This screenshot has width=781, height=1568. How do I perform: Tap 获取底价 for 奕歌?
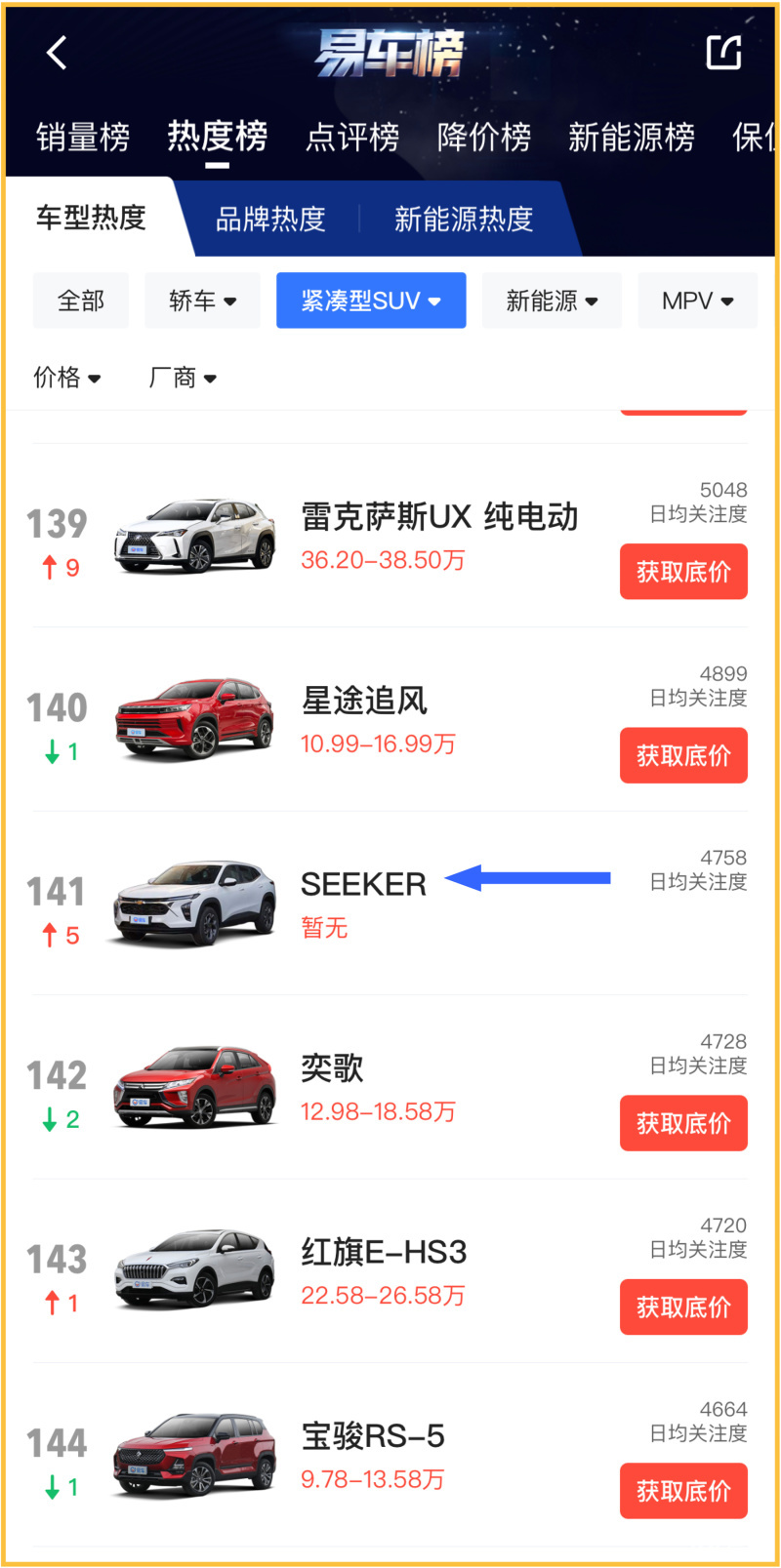click(683, 1123)
